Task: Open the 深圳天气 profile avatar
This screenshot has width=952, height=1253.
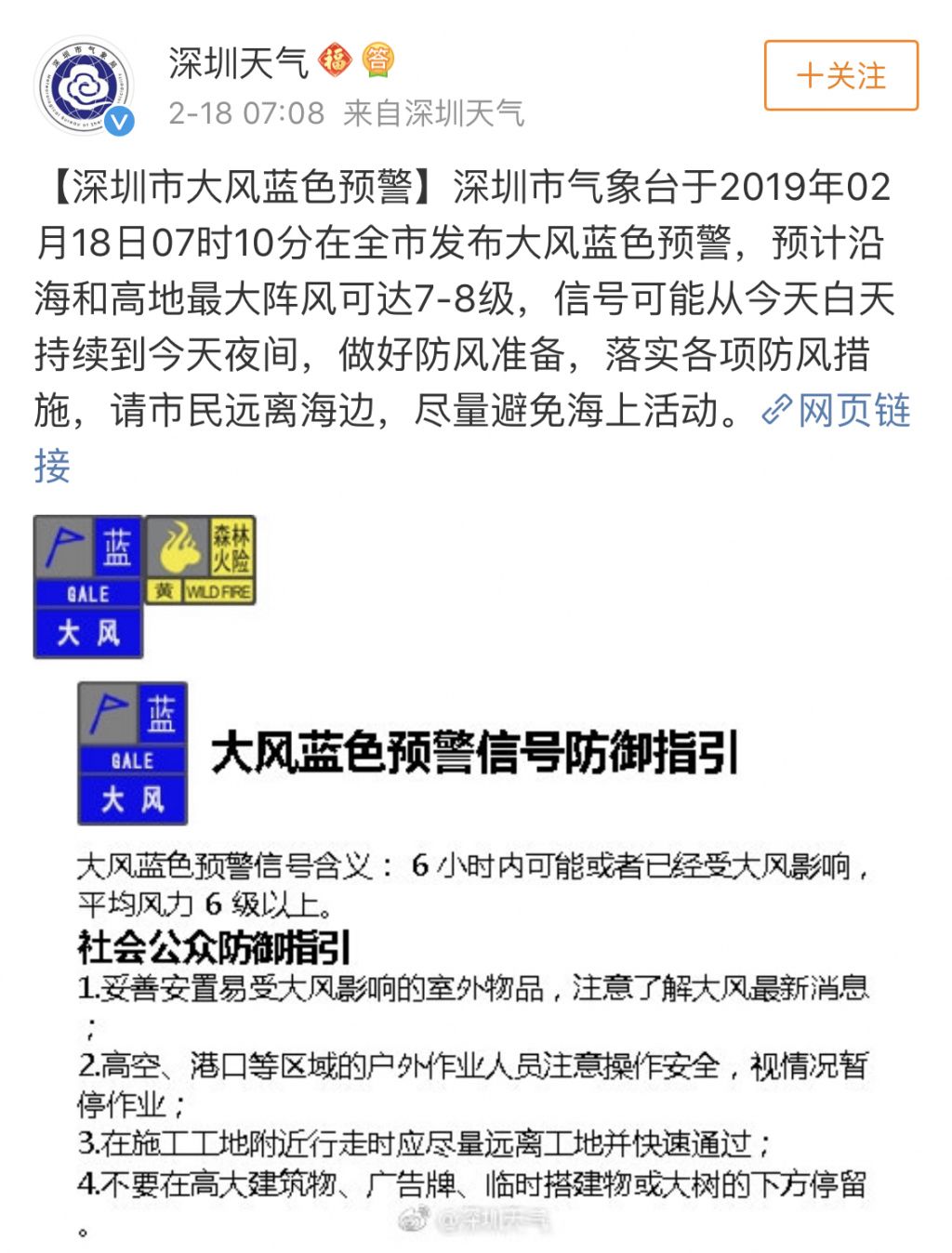Action: click(84, 87)
